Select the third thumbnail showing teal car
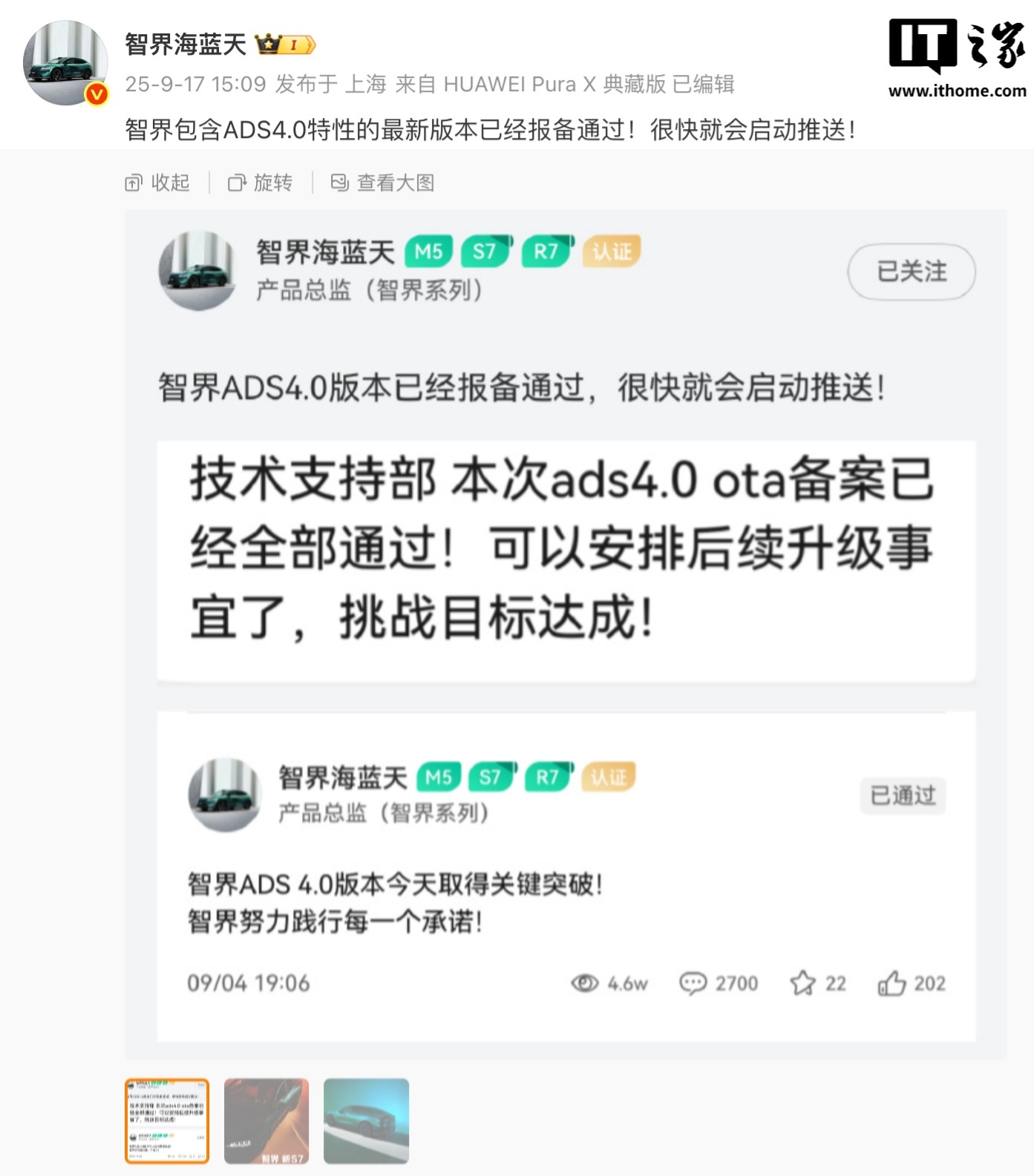The height and width of the screenshot is (1176, 1034). pyautogui.click(x=366, y=1121)
